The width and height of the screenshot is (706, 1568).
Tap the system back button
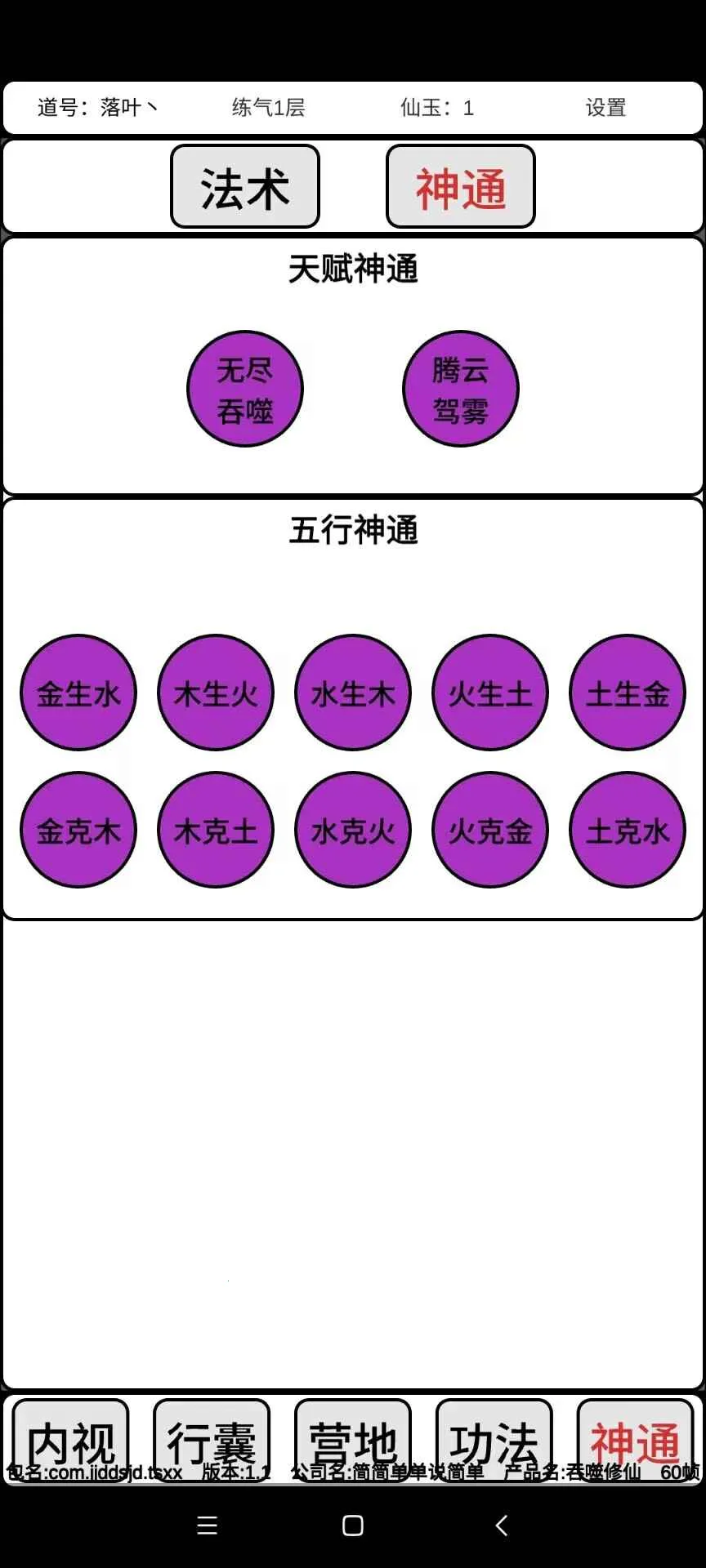click(502, 1526)
